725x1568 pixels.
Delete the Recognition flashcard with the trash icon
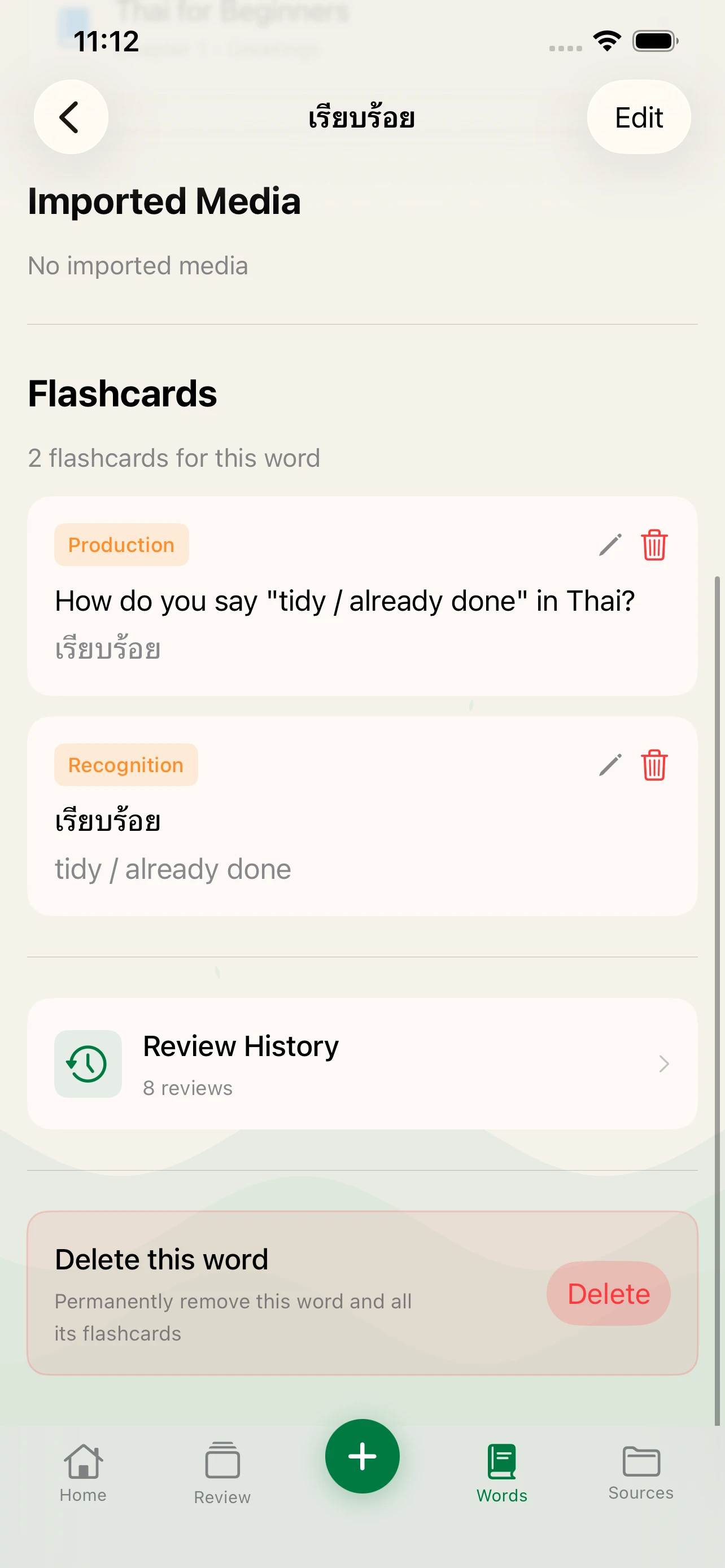tap(654, 765)
